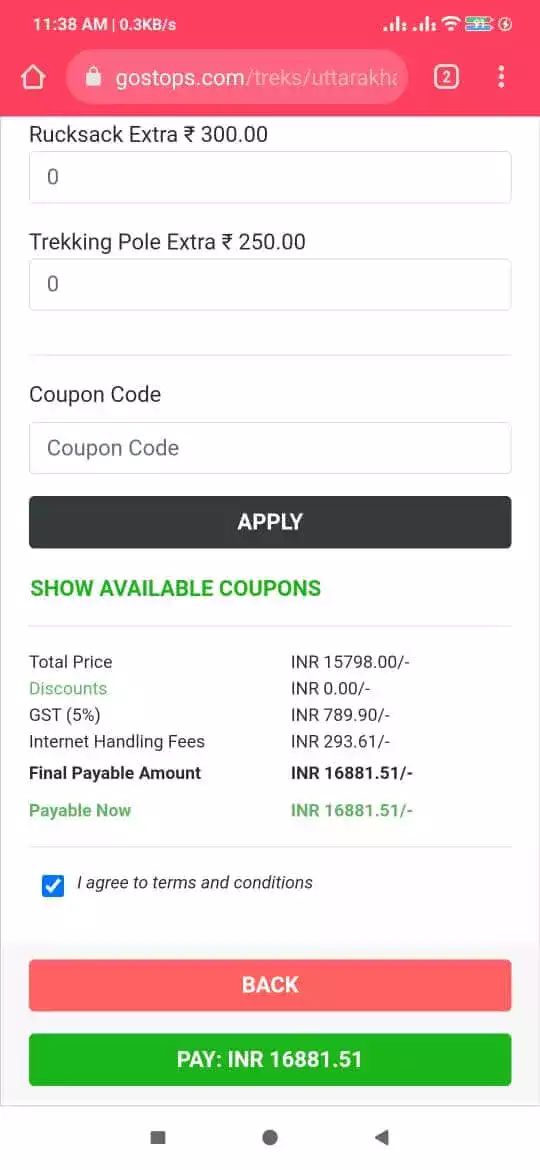This screenshot has height=1170, width=540.
Task: Apply the coupon code
Action: pos(270,522)
